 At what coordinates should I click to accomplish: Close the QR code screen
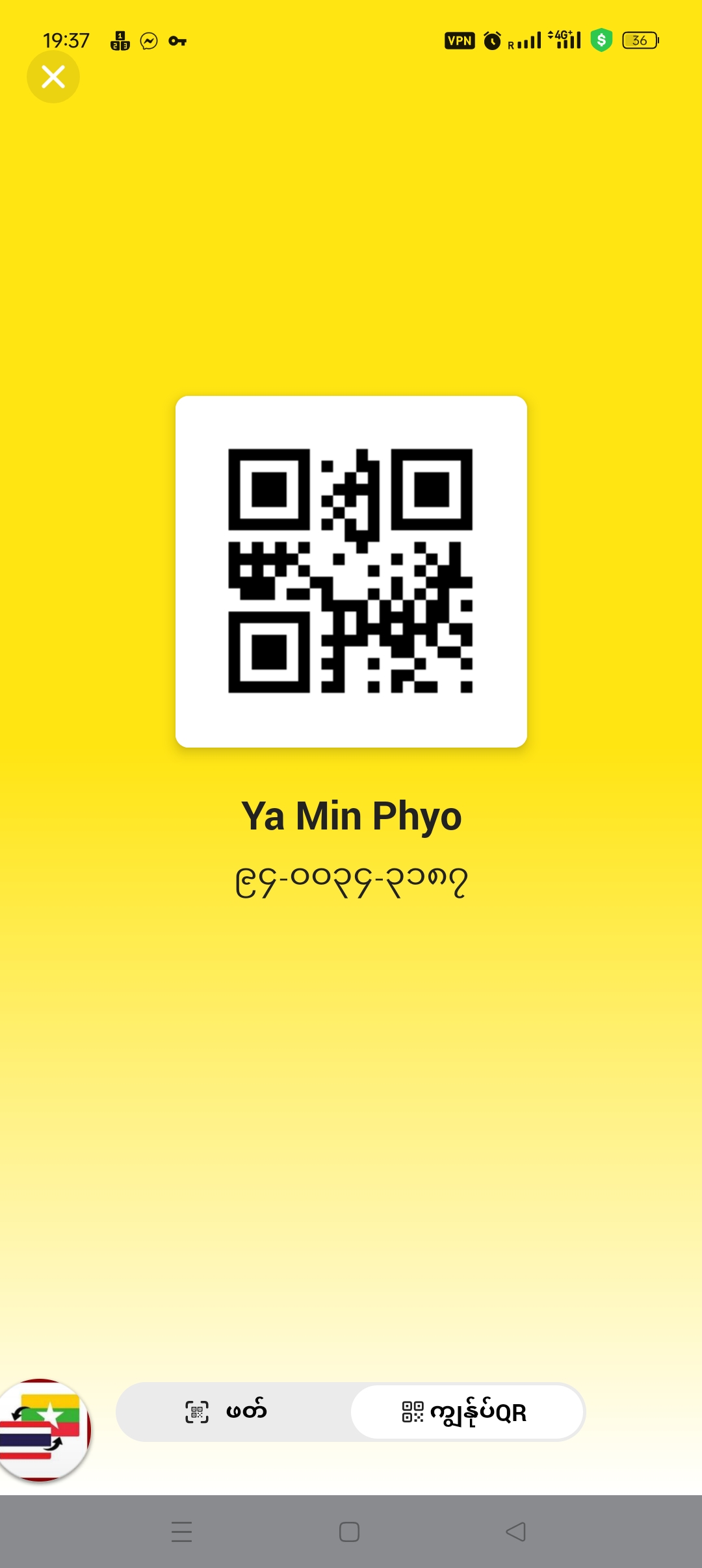point(53,77)
